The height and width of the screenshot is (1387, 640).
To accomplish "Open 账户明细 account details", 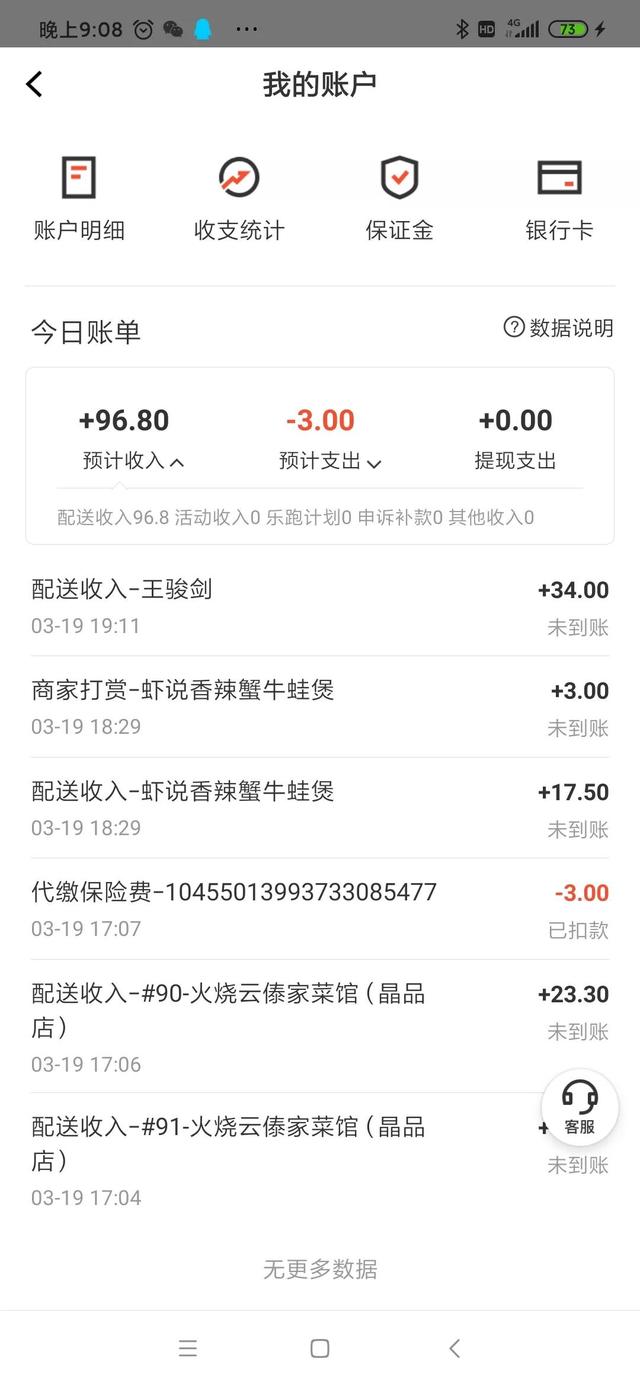I will click(x=79, y=198).
